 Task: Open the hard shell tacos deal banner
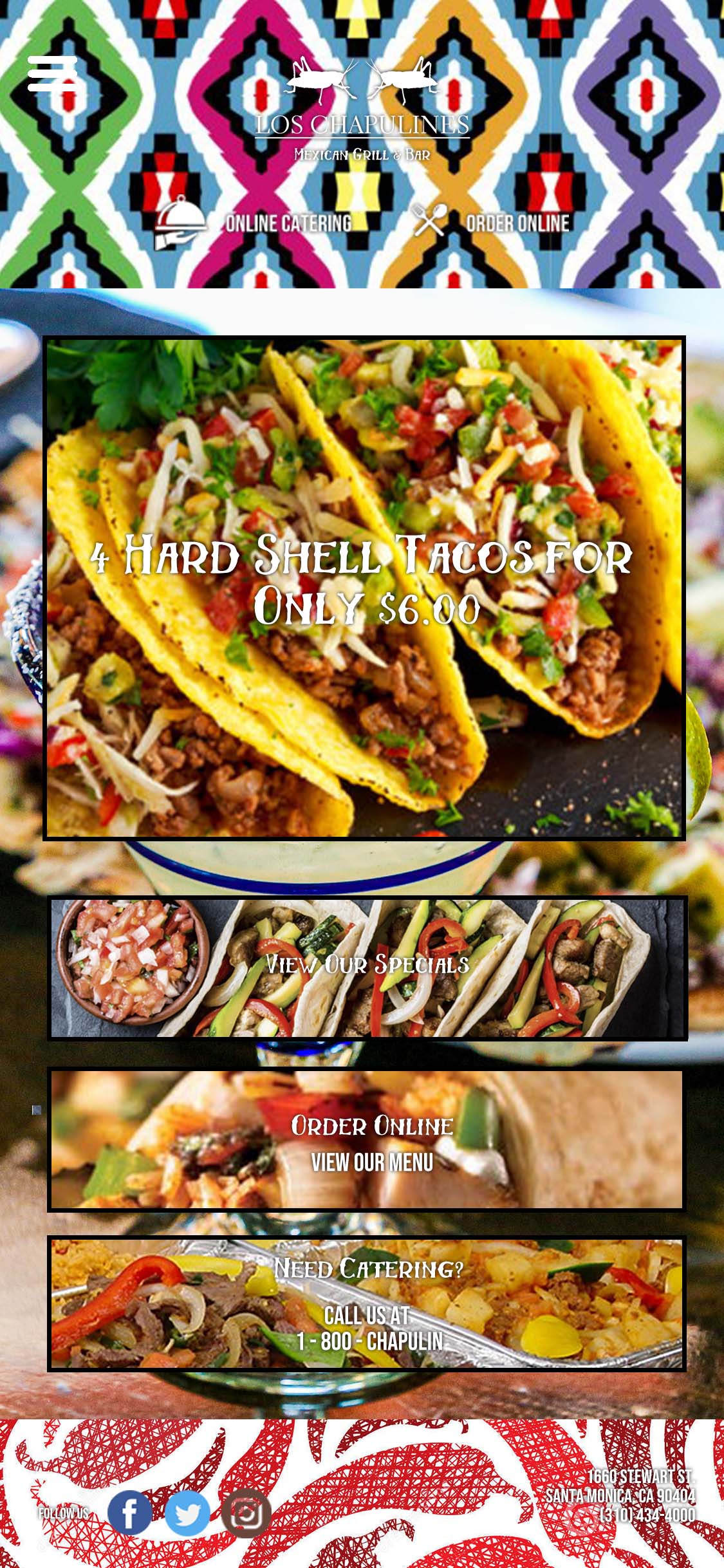[x=364, y=588]
